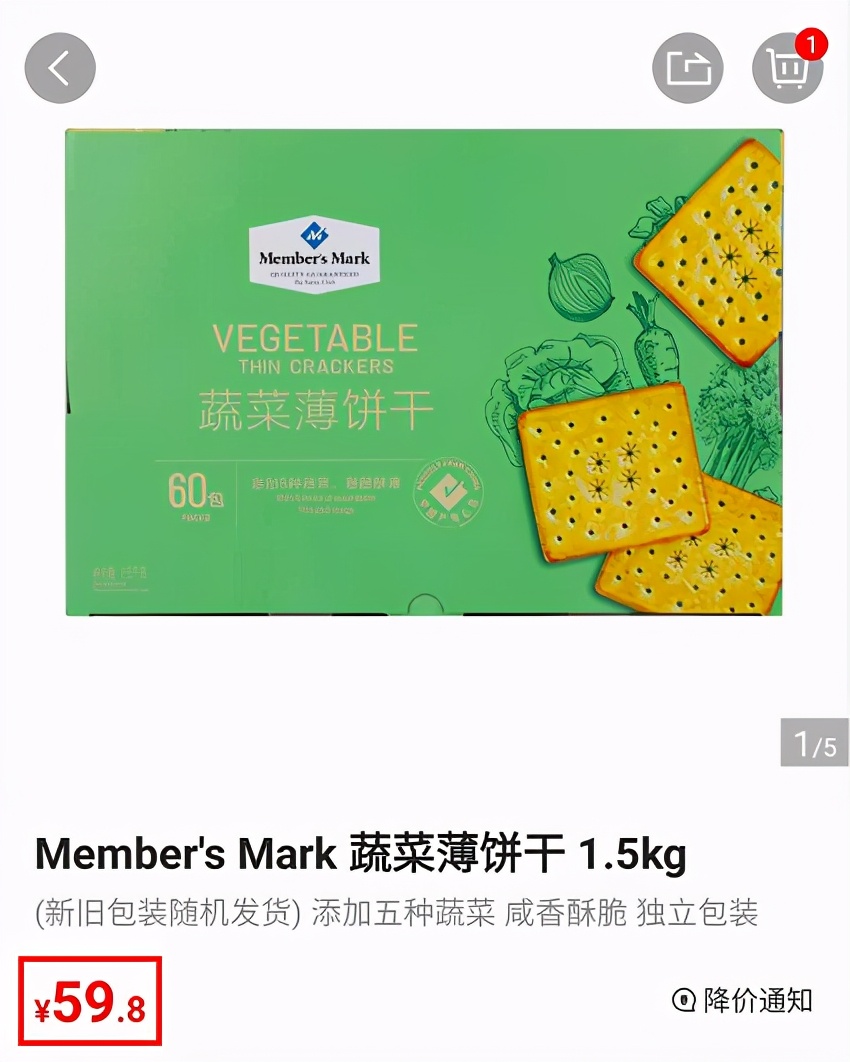Click the bell icon next to 降价通知
The height and width of the screenshot is (1062, 850).
(x=682, y=999)
